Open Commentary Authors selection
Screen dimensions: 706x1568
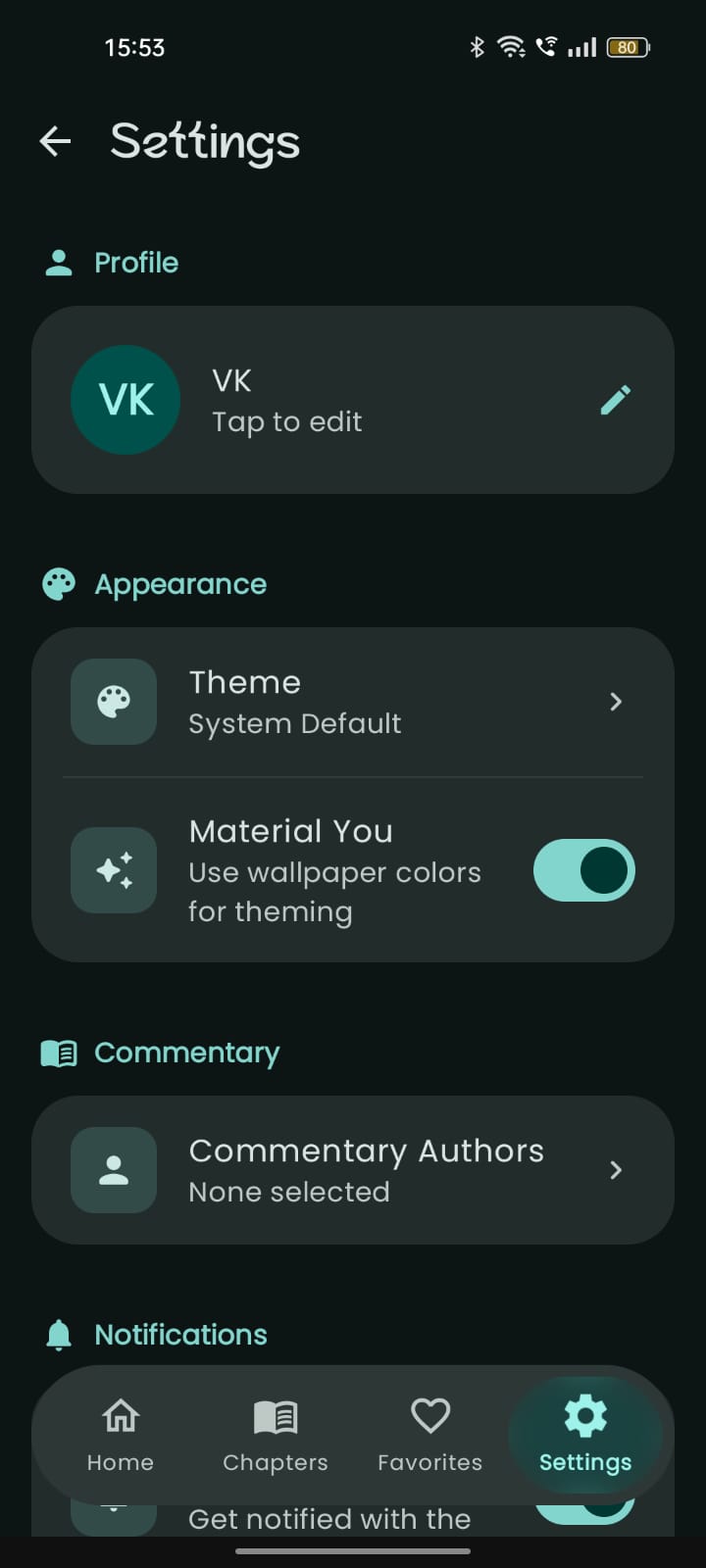click(353, 1170)
